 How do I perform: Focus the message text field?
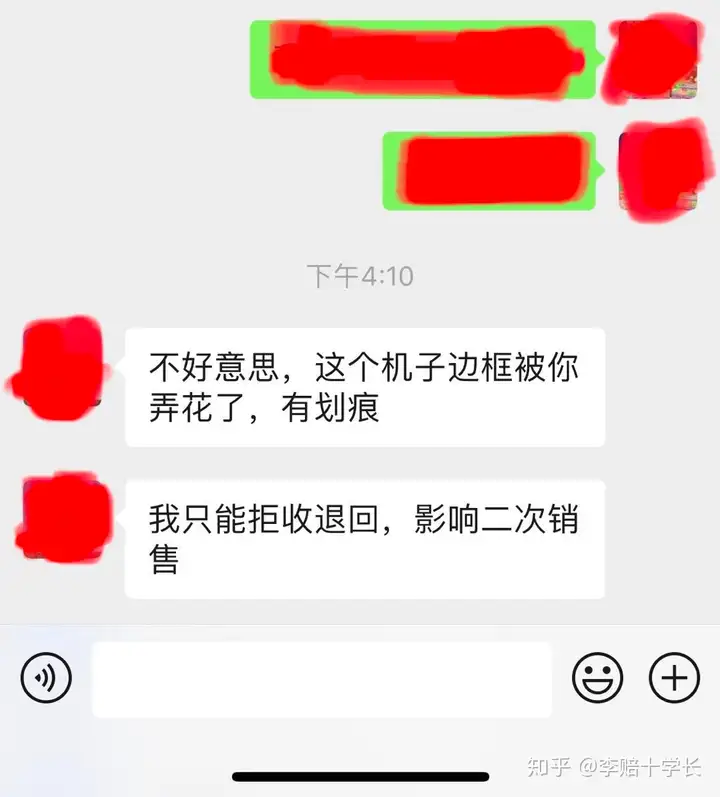321,680
